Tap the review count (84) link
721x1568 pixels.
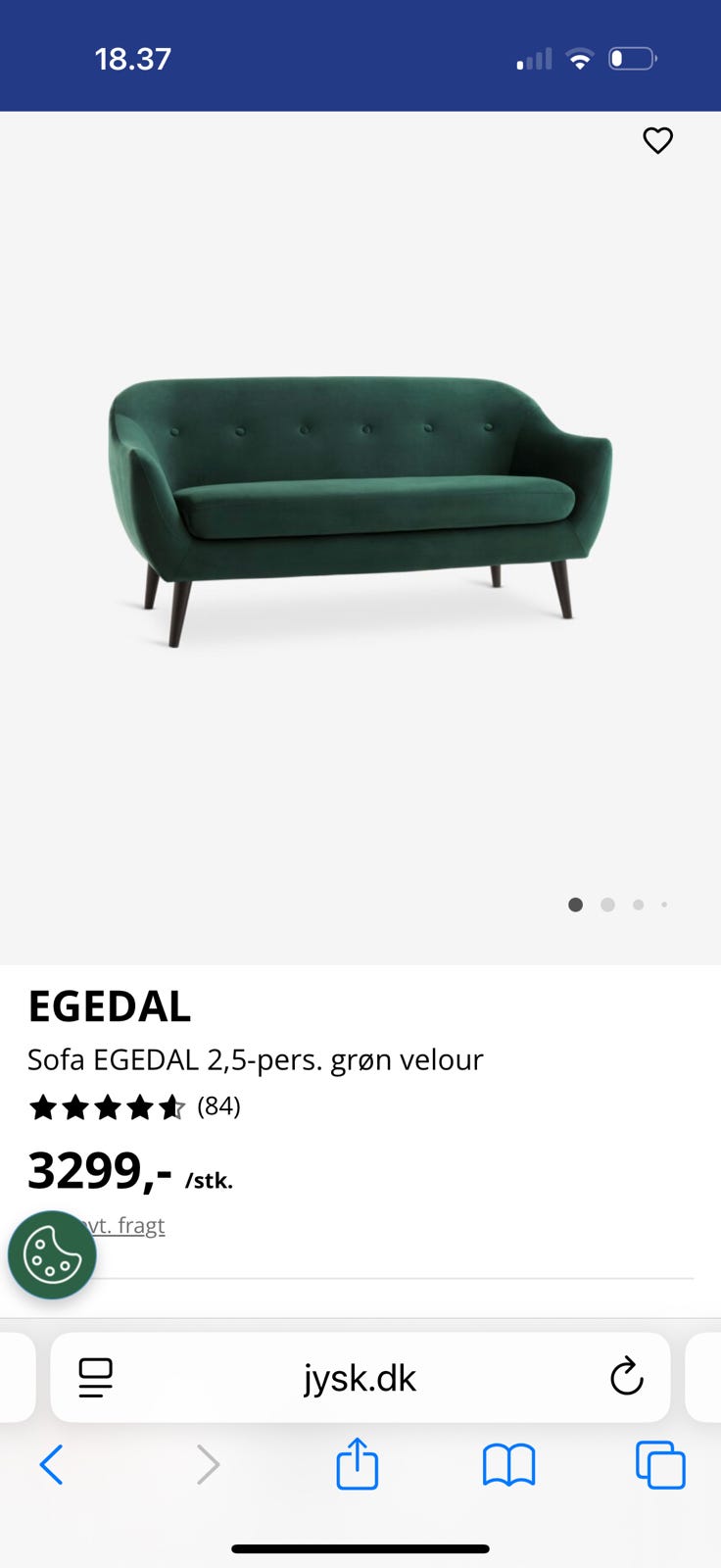coord(219,1106)
